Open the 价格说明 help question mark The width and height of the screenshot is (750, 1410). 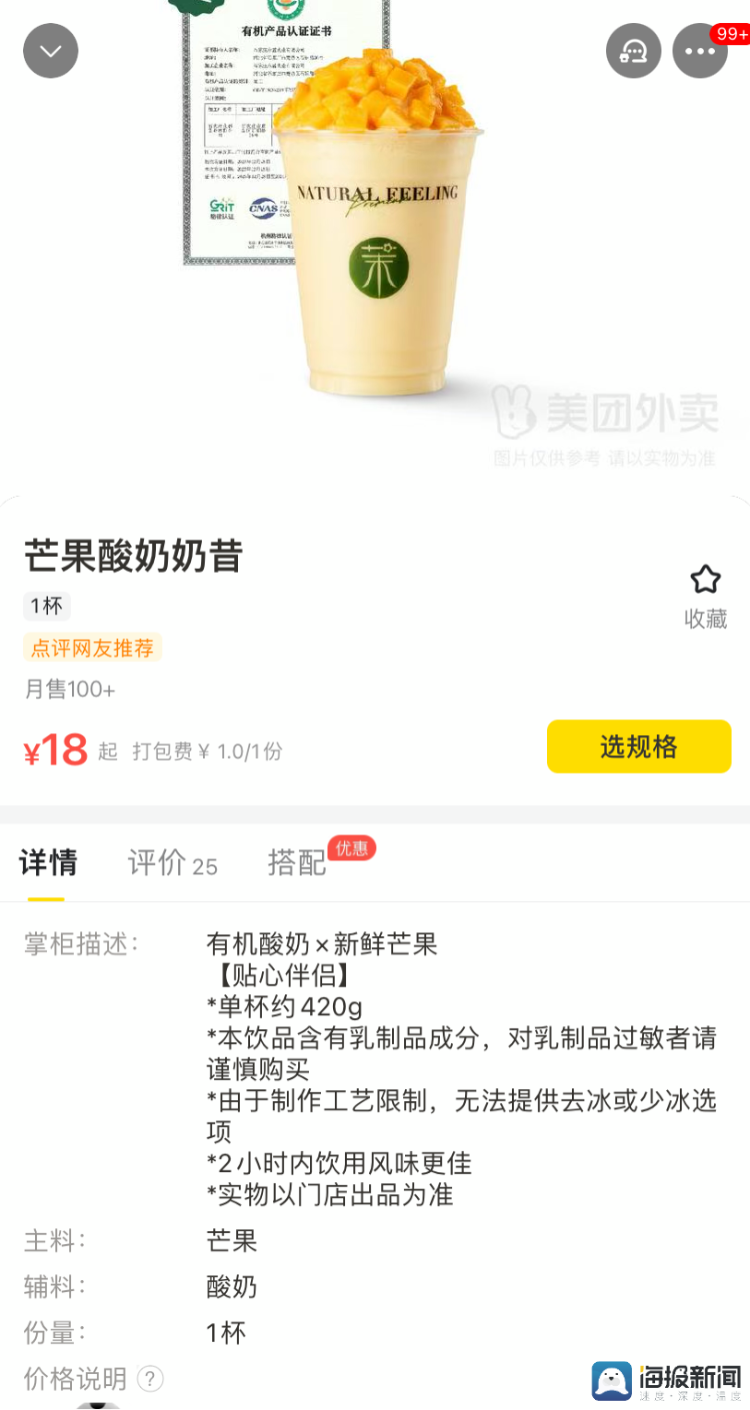point(150,1379)
